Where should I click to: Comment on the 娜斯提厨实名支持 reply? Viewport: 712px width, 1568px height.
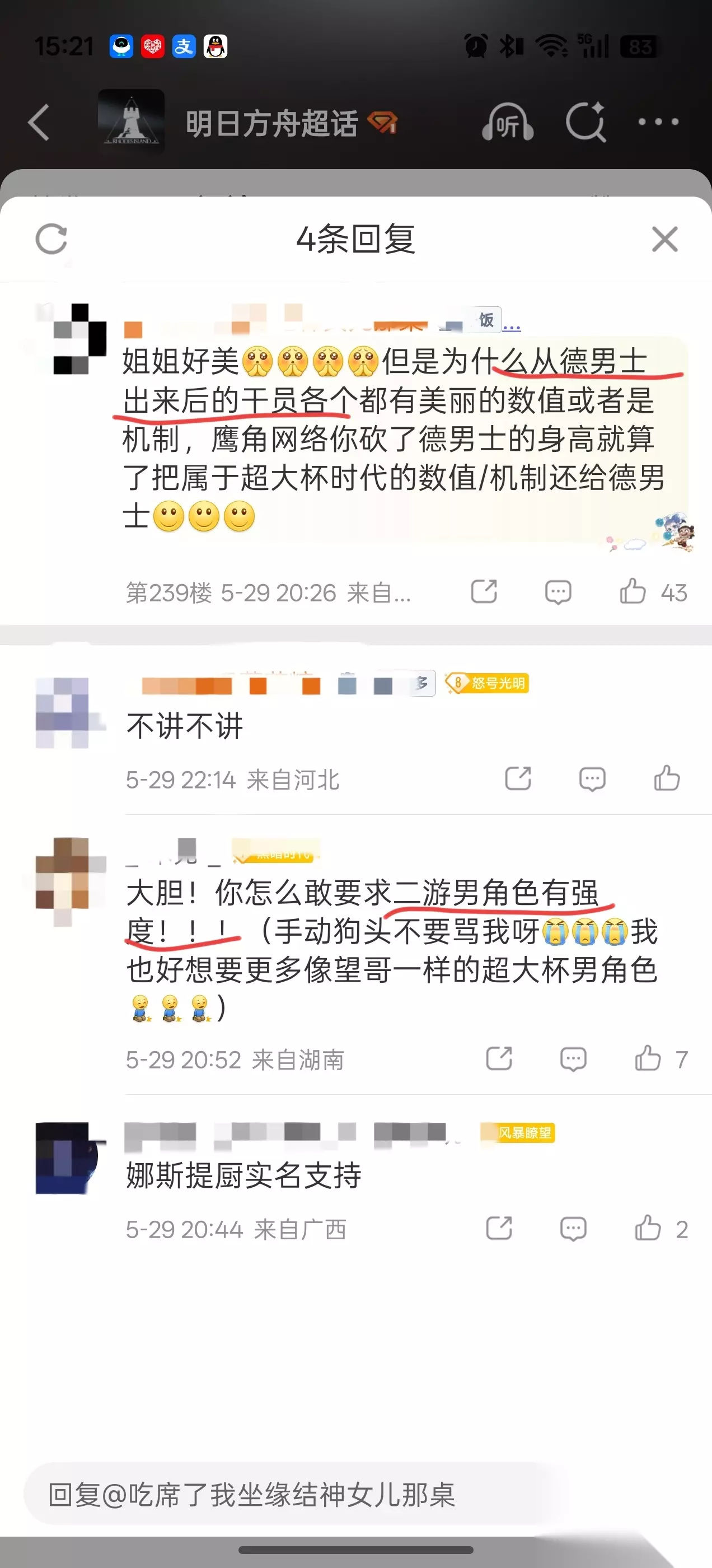pos(573,1229)
